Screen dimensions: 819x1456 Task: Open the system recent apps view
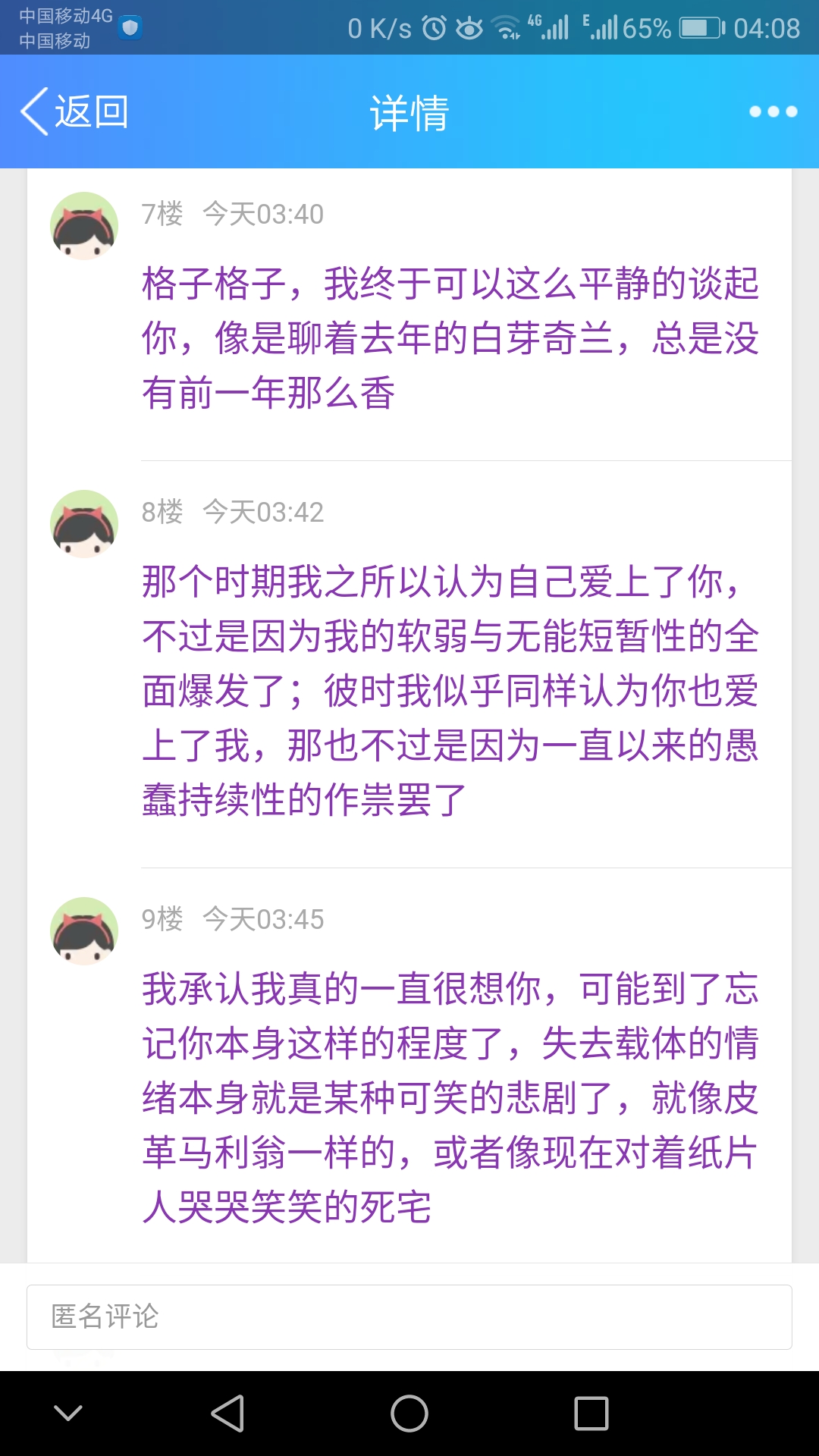591,1414
